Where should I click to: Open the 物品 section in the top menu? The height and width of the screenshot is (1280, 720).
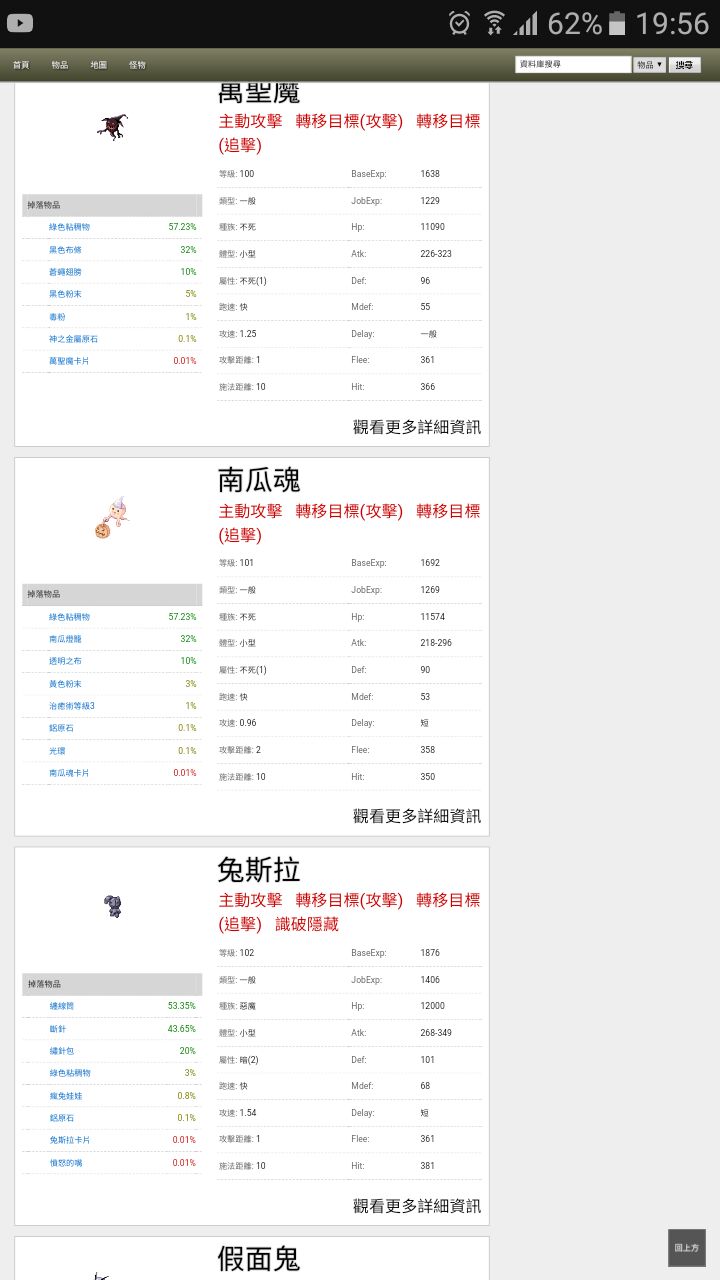(60, 65)
